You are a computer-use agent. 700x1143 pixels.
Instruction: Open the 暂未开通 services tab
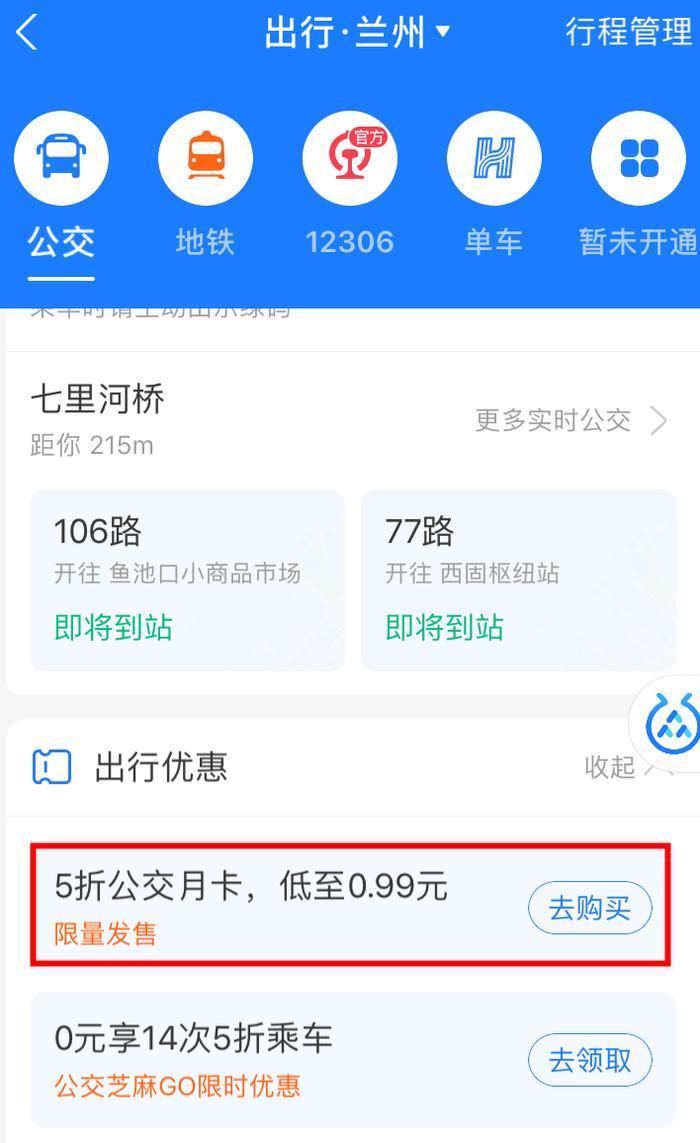(638, 190)
